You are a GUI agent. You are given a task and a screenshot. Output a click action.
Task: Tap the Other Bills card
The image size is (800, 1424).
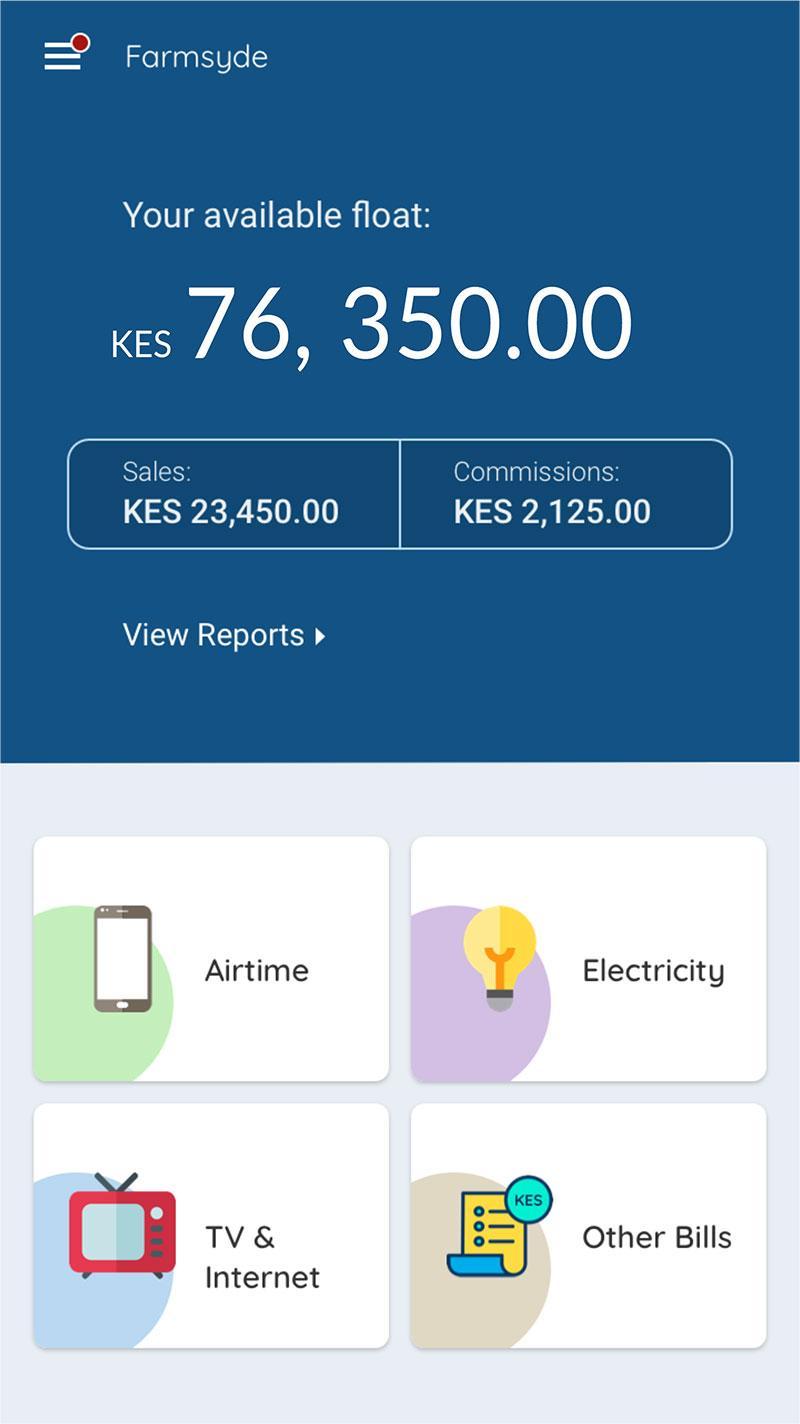click(588, 1226)
